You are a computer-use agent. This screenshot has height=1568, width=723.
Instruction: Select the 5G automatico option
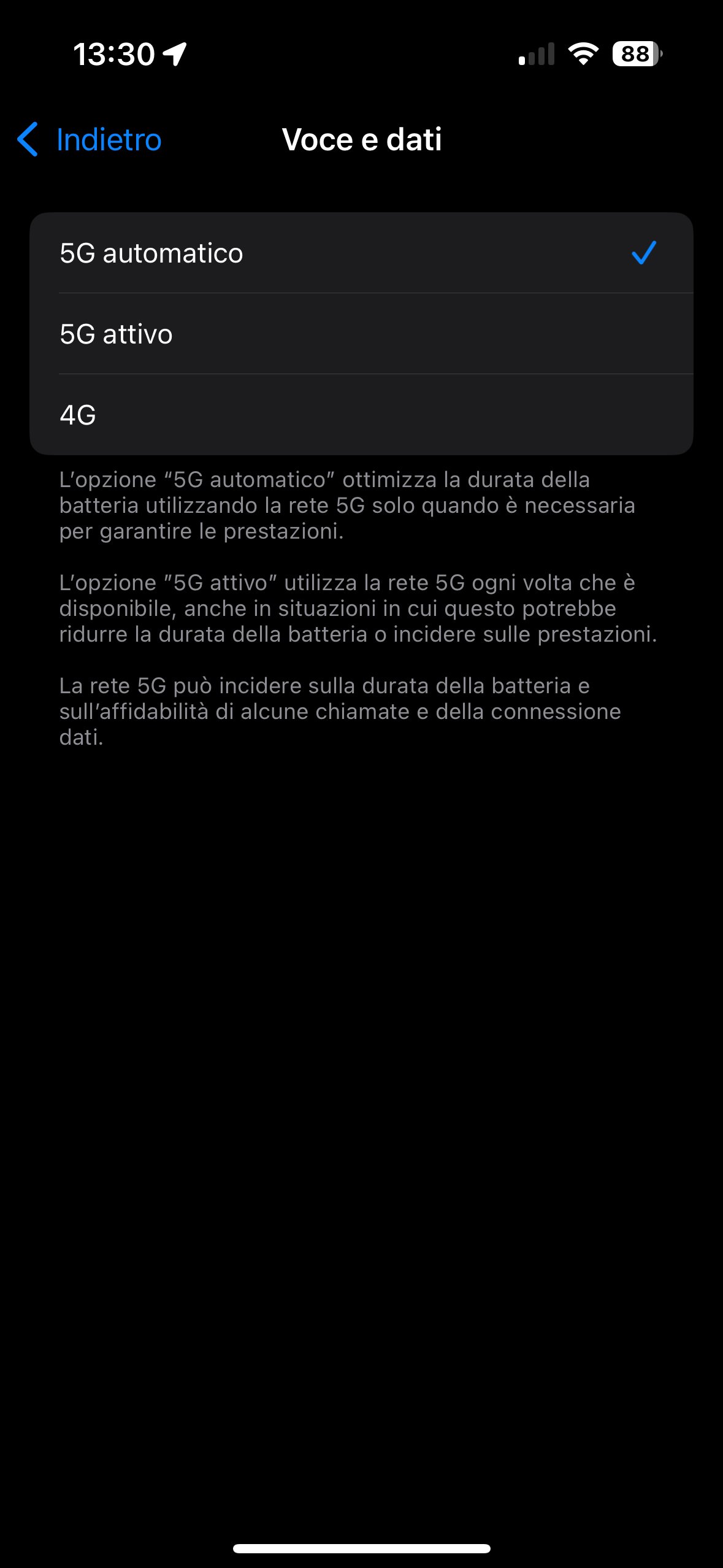pos(361,253)
